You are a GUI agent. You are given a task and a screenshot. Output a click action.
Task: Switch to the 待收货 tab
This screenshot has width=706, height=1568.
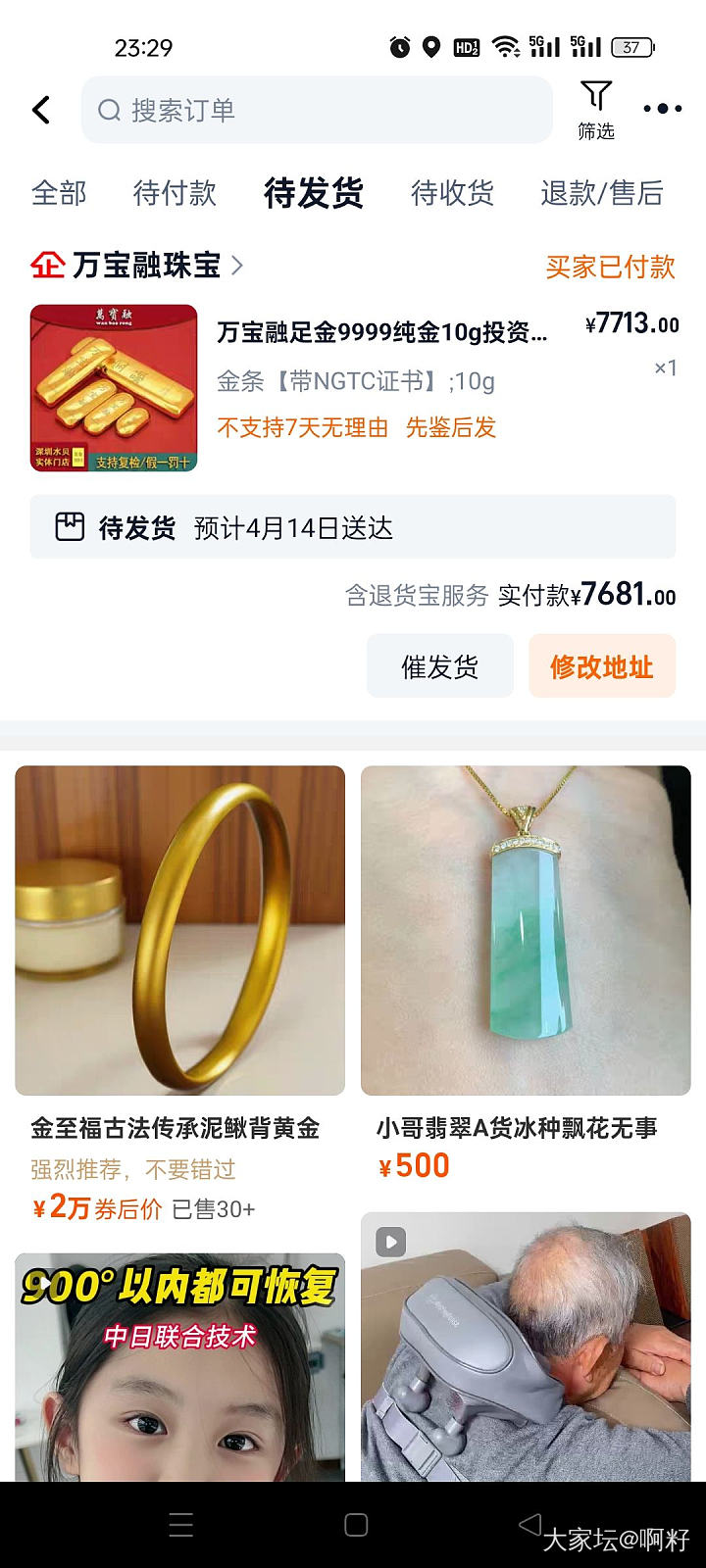tap(452, 193)
